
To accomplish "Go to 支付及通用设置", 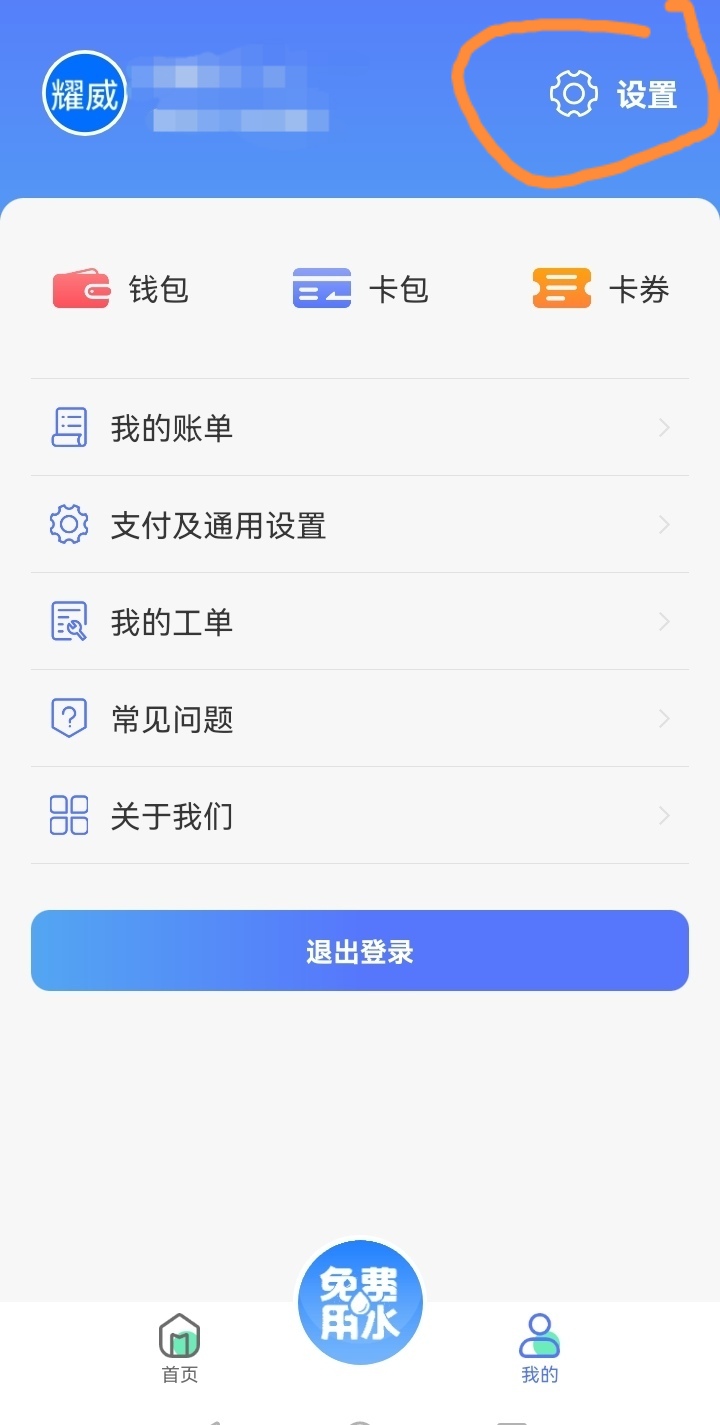I will click(360, 525).
